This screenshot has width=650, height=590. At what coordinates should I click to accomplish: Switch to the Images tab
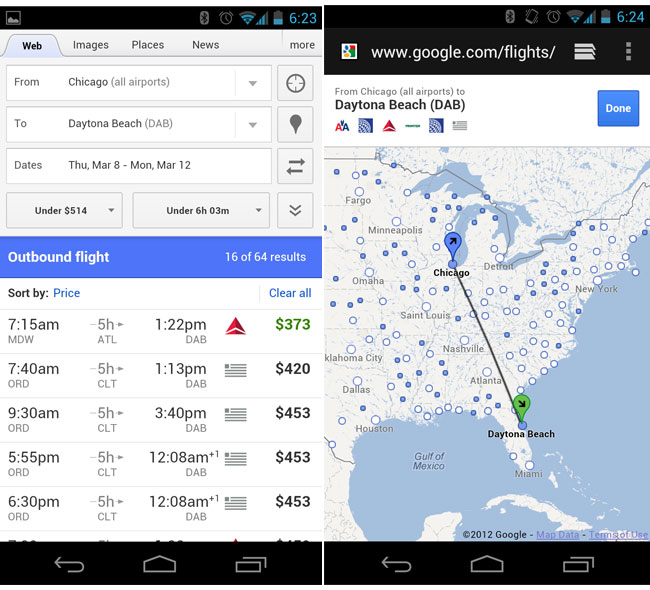click(x=90, y=45)
